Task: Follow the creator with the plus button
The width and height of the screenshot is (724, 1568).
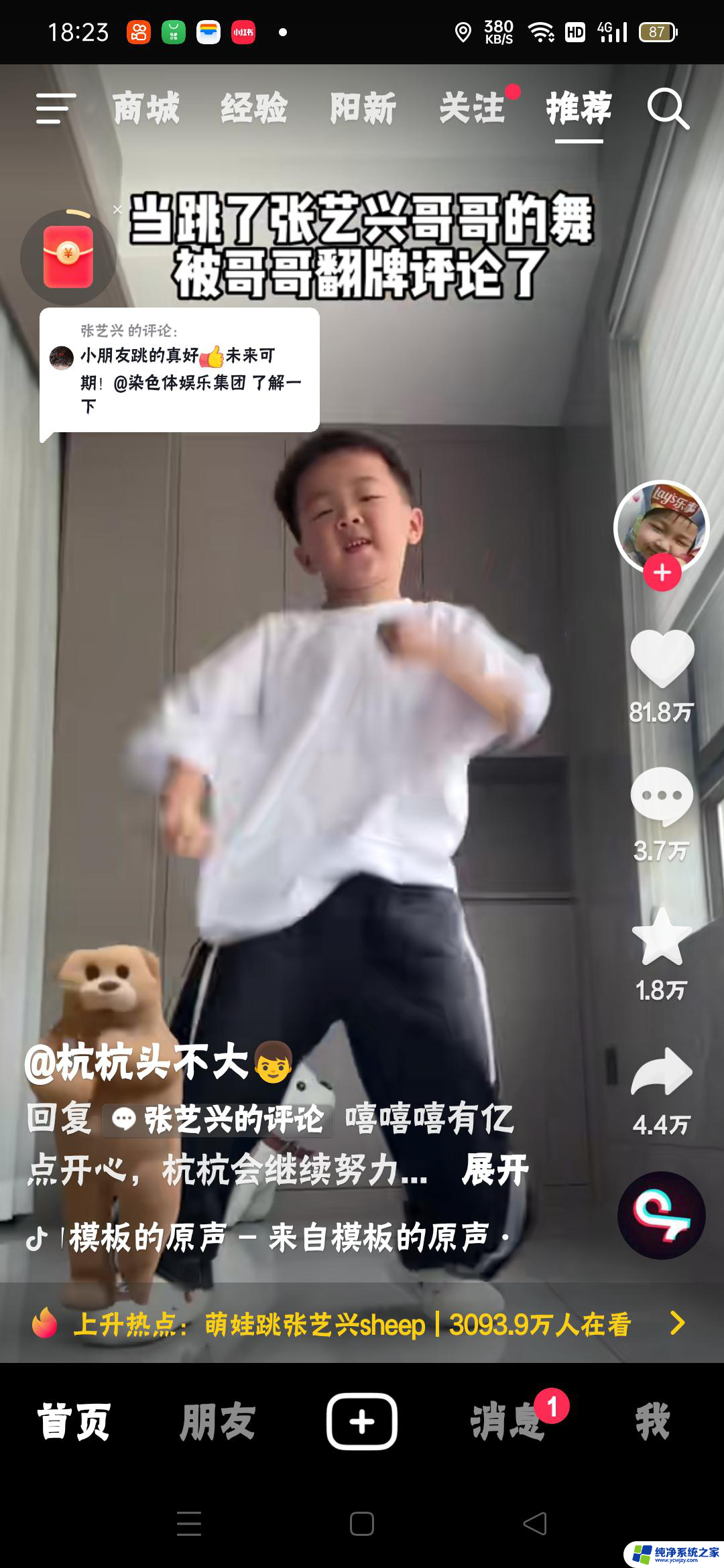Action: tap(662, 573)
